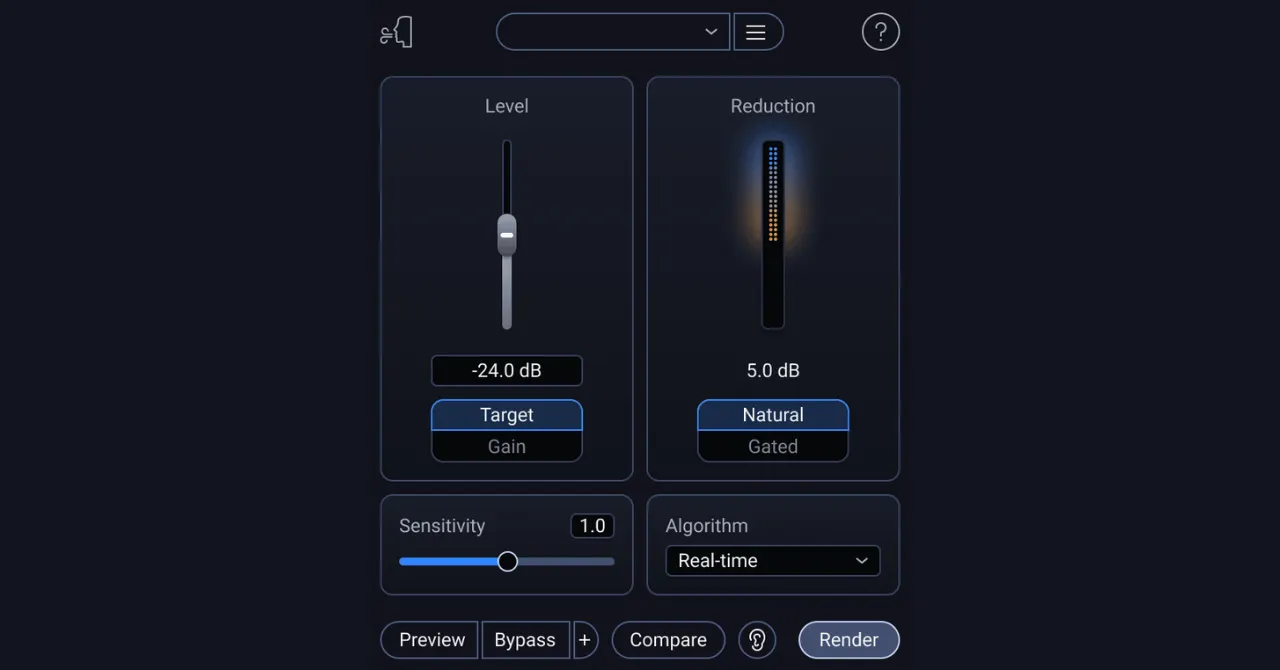Expand the Algorithm Real-time dropdown
The height and width of the screenshot is (670, 1280).
tap(772, 561)
